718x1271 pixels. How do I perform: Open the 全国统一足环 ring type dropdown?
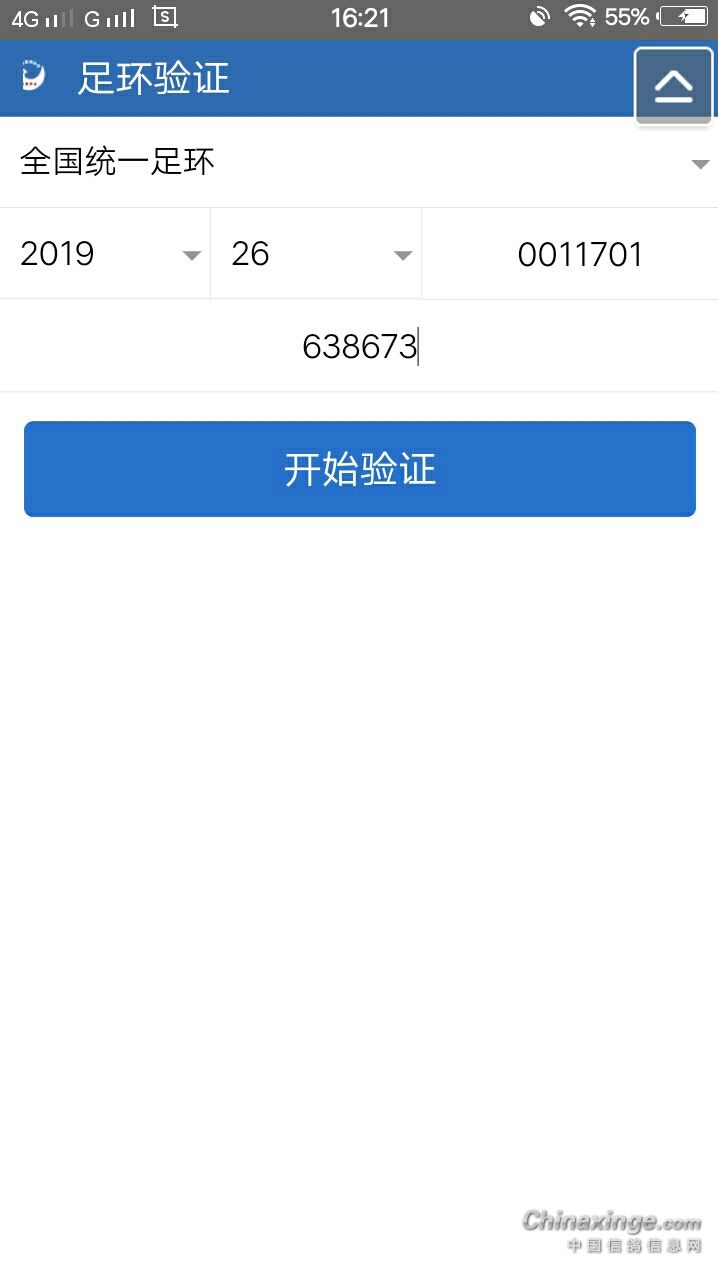tap(359, 163)
